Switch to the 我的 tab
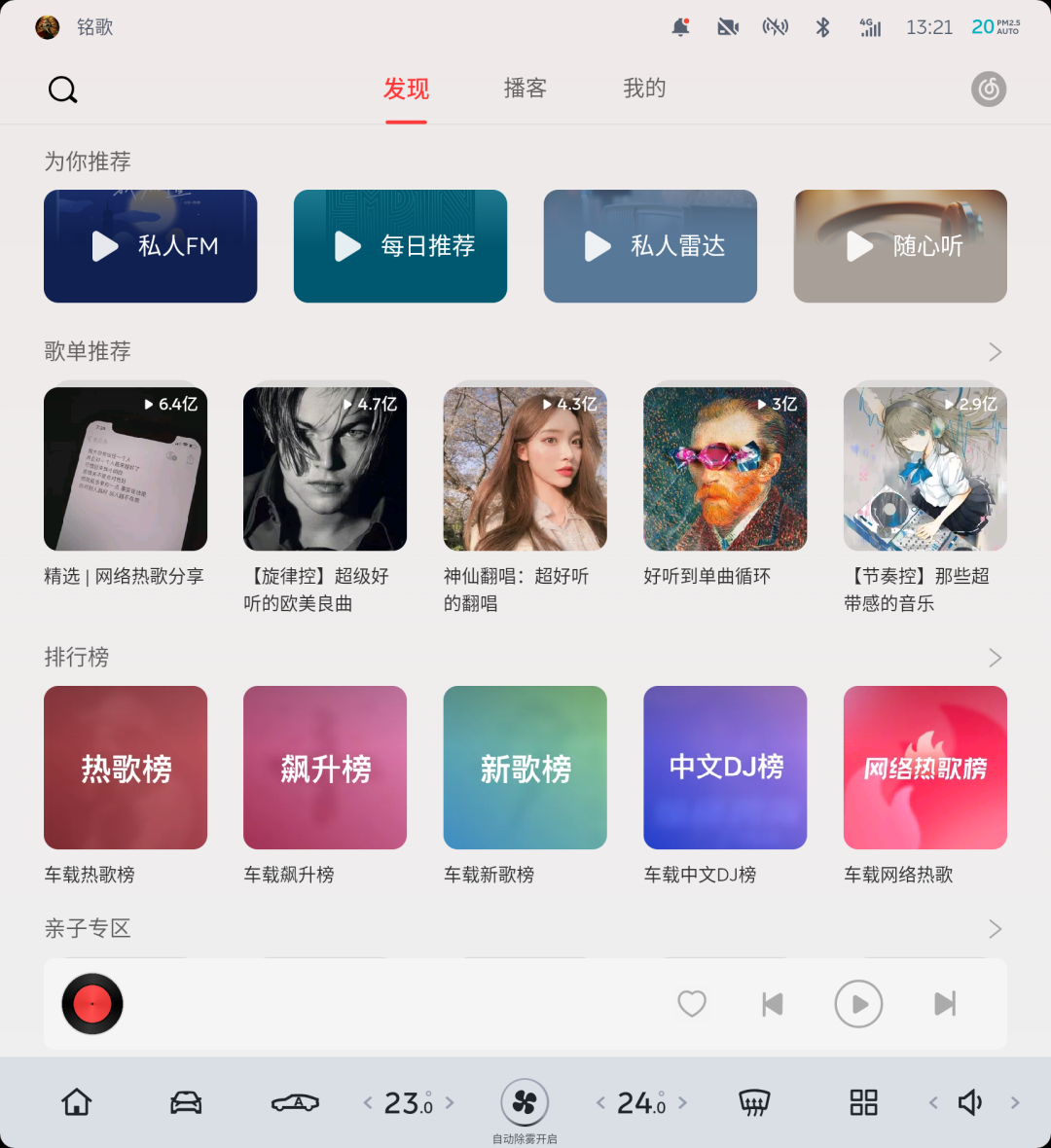The height and width of the screenshot is (1148, 1051). tap(644, 89)
